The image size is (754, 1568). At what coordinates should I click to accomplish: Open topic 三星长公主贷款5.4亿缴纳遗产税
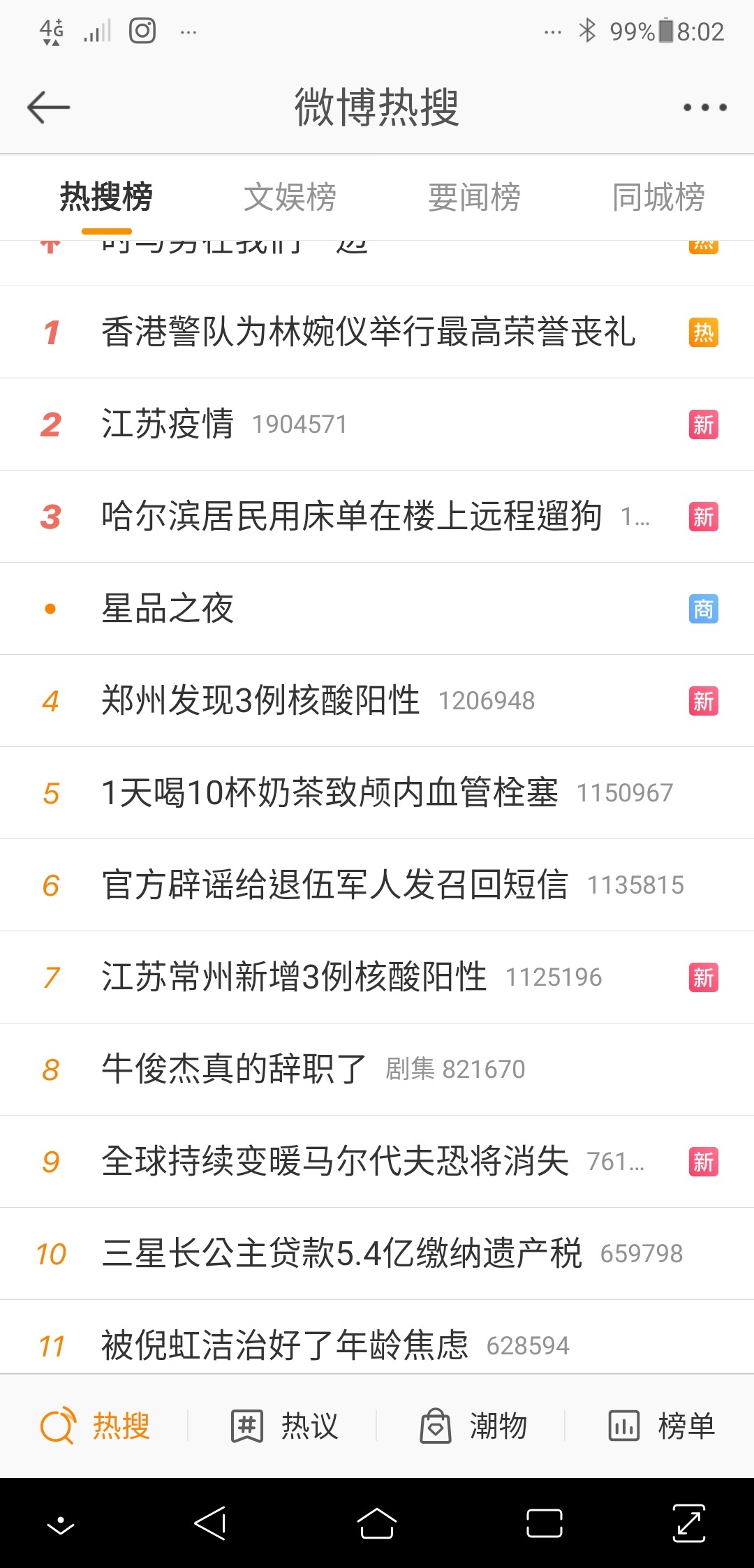(377, 1254)
